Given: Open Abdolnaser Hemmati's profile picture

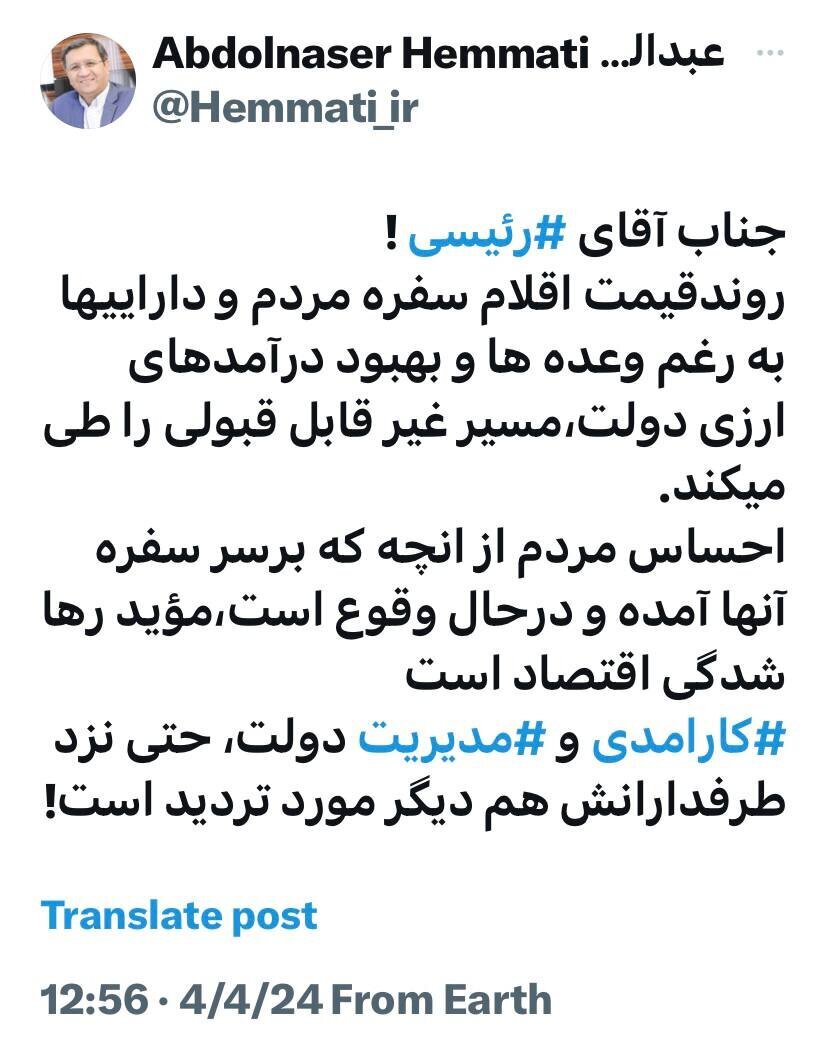Looking at the screenshot, I should pyautogui.click(x=87, y=81).
